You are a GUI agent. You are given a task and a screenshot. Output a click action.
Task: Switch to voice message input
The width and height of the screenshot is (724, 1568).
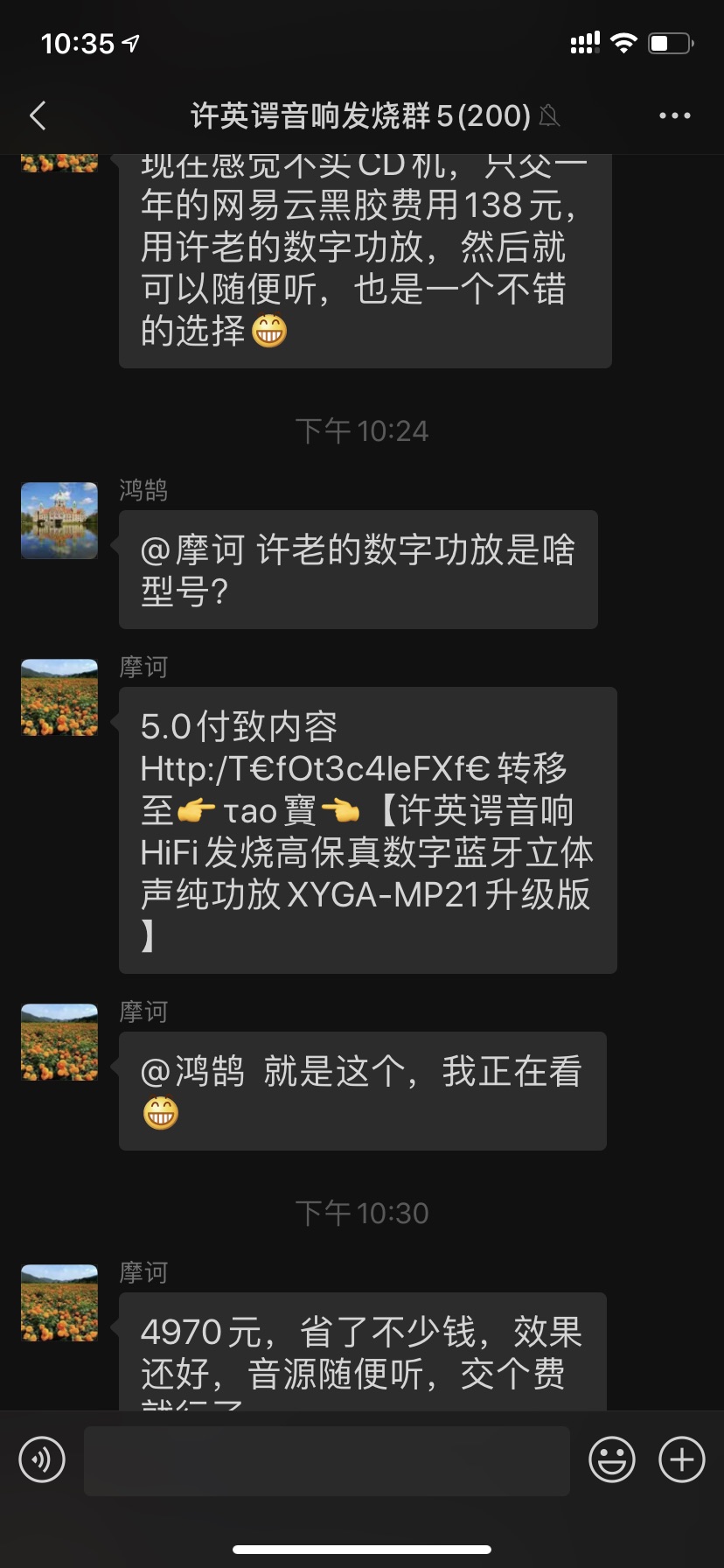[42, 1459]
